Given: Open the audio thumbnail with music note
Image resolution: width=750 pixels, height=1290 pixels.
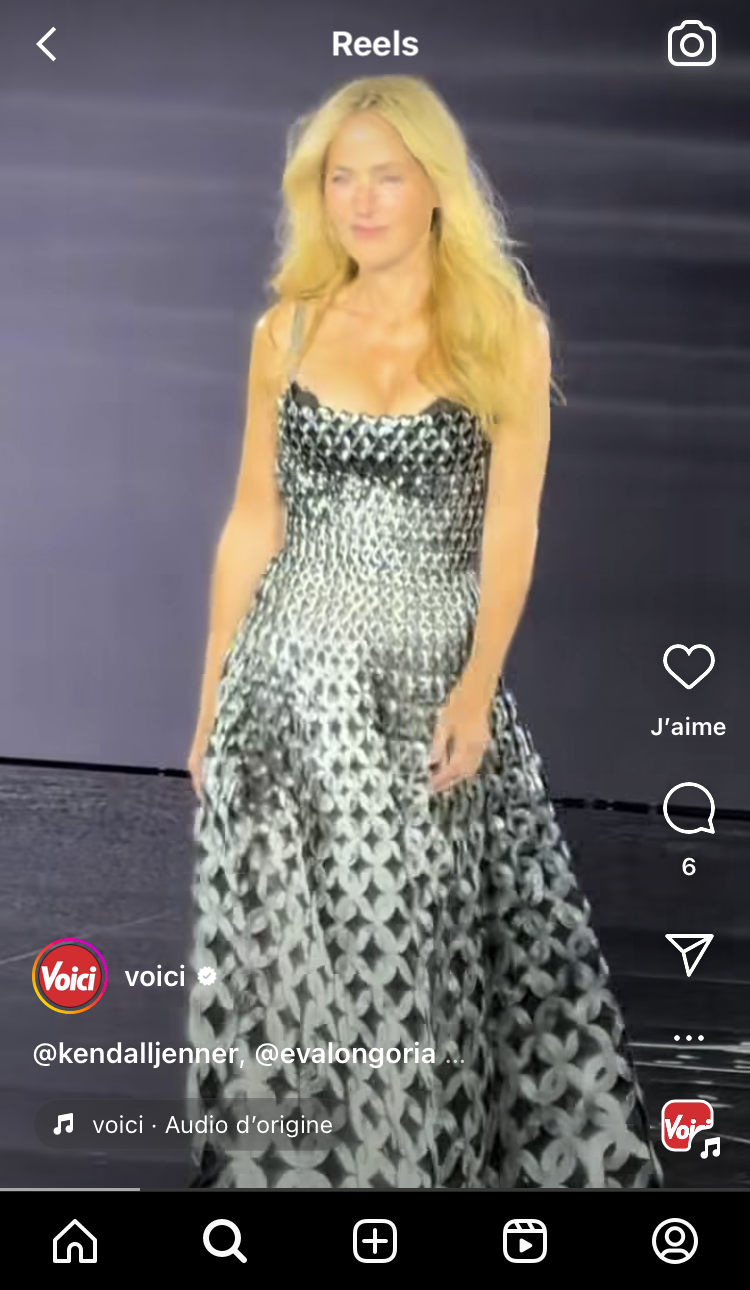Looking at the screenshot, I should click(689, 1127).
